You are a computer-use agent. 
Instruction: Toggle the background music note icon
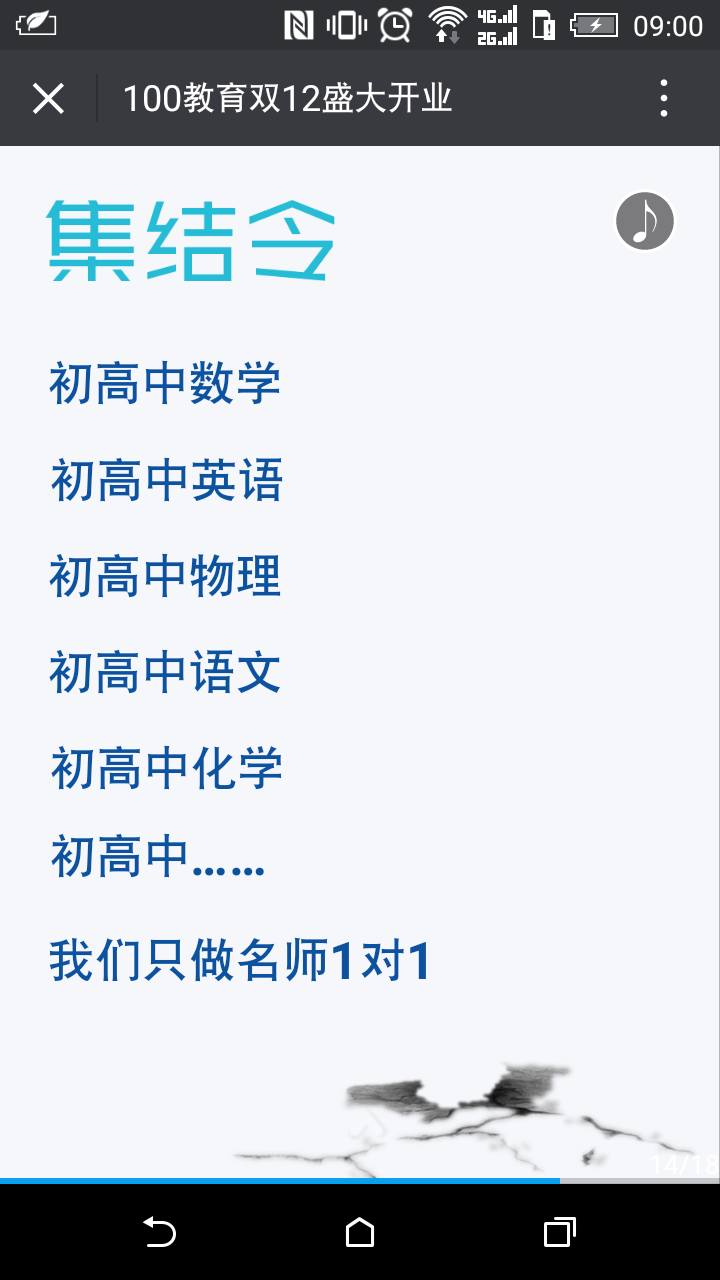tap(645, 221)
